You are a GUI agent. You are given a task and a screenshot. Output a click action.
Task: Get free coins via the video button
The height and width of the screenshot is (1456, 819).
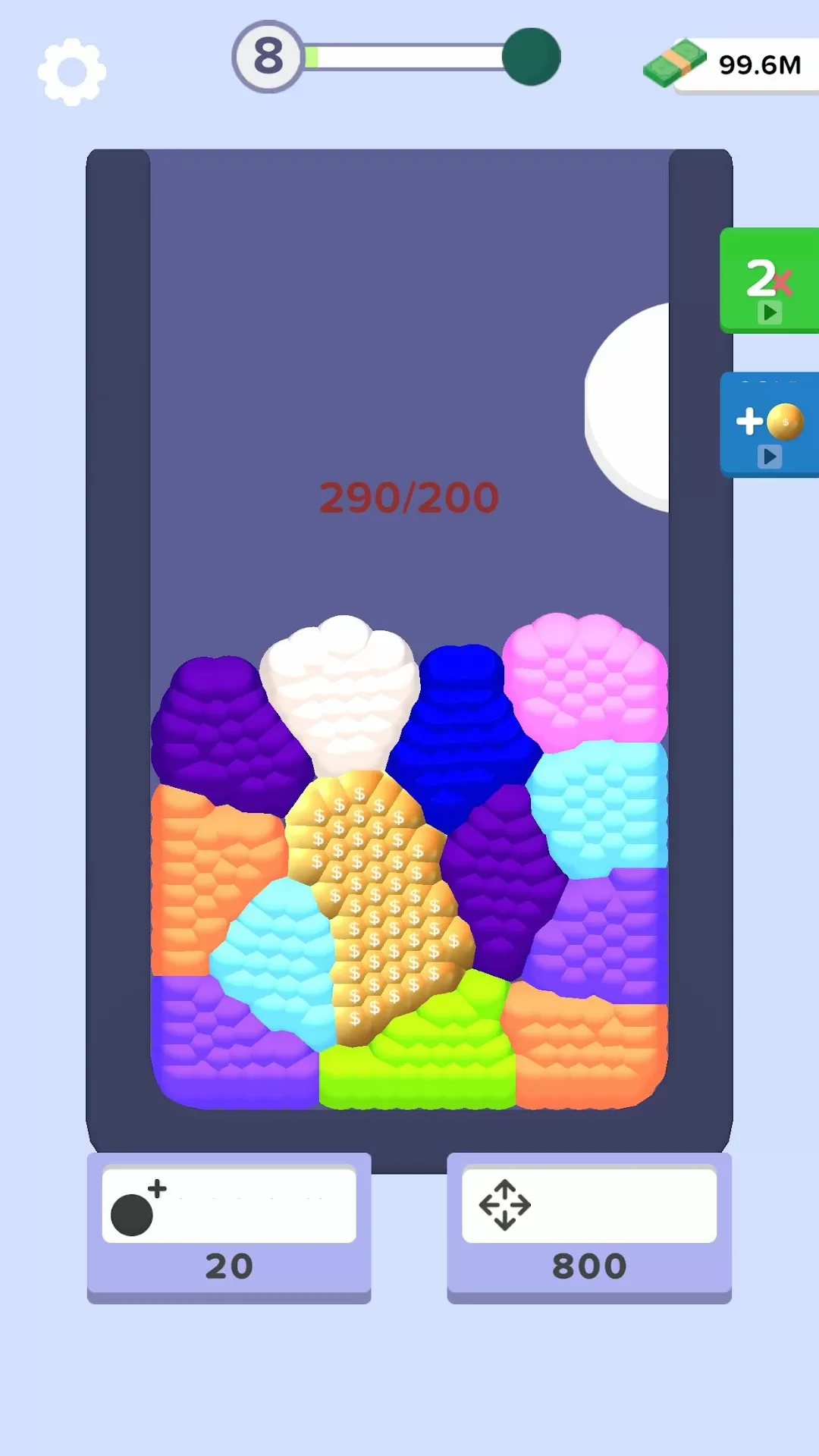(768, 425)
